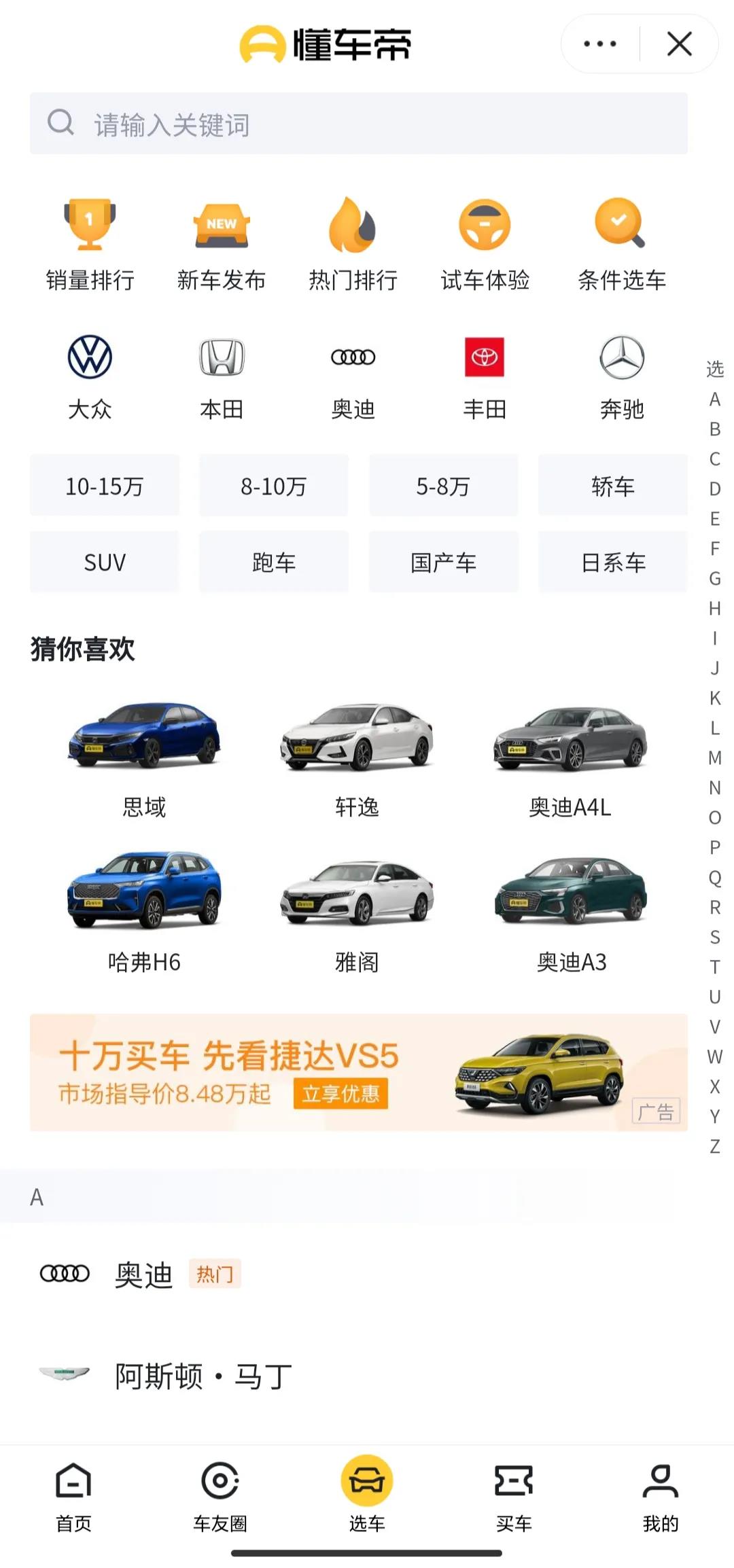Viewport: 734px width, 1568px height.
Task: Tap 立享优惠 on the 捷达VS5 banner
Action: (340, 1093)
